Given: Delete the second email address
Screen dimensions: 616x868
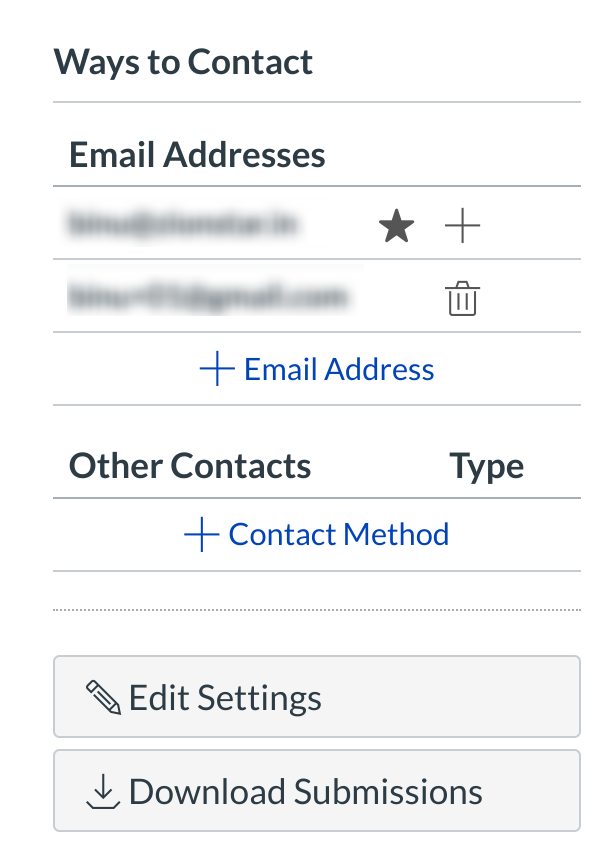Looking at the screenshot, I should (462, 299).
